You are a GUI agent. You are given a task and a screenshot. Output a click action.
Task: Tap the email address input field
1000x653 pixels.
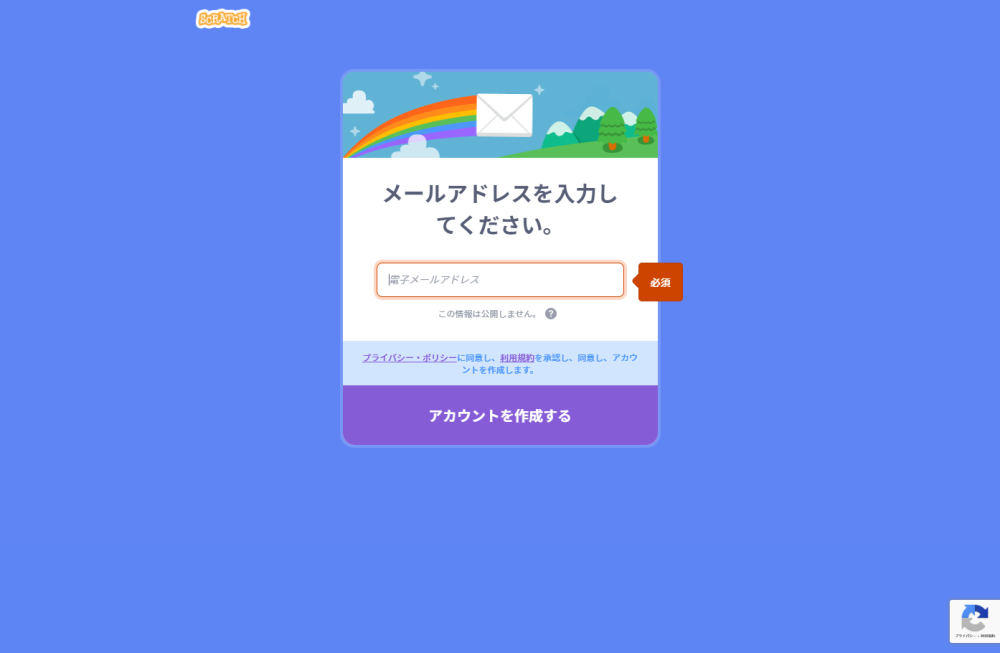pyautogui.click(x=500, y=280)
